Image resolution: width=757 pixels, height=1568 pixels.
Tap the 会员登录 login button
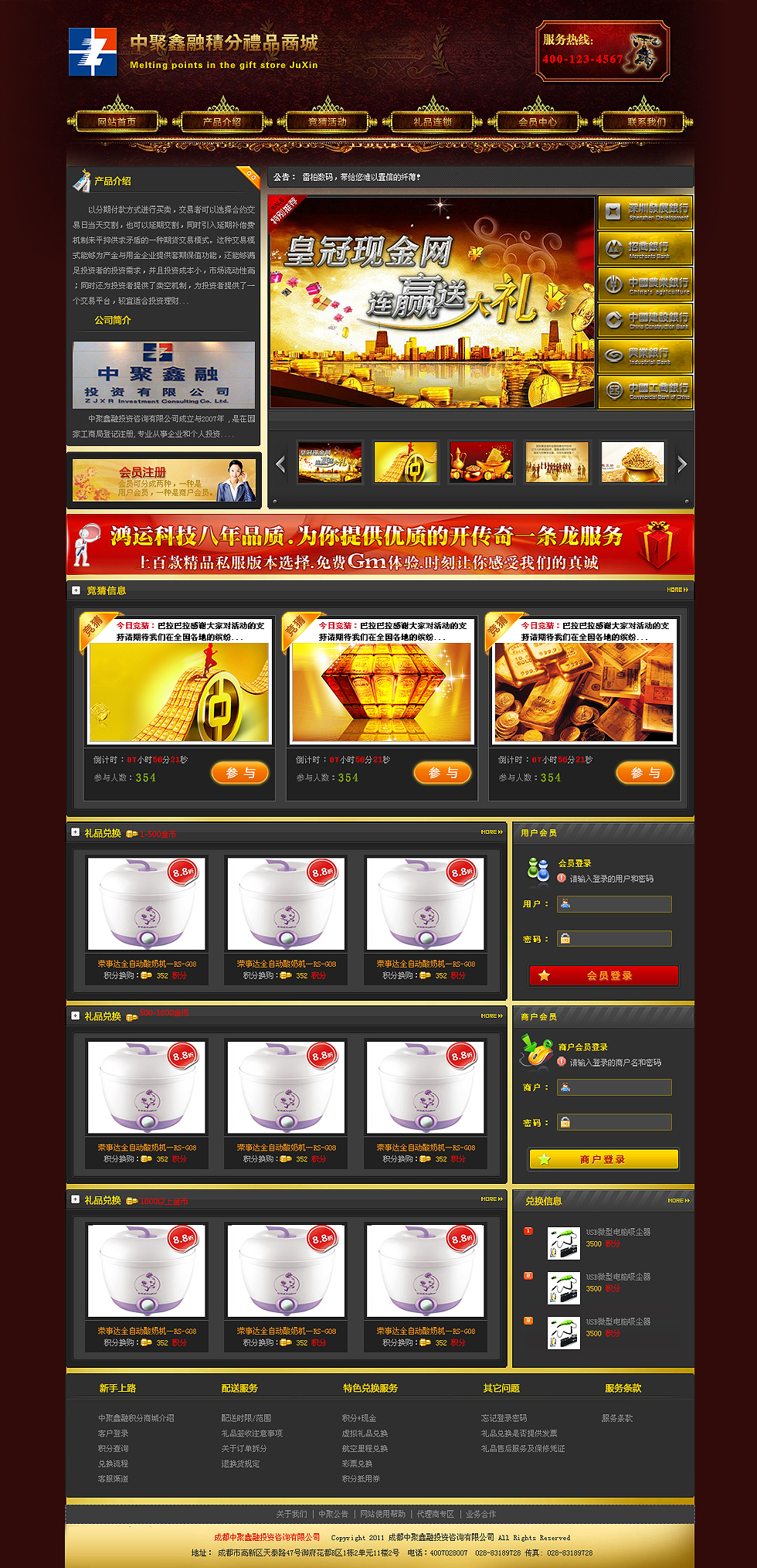tap(603, 975)
